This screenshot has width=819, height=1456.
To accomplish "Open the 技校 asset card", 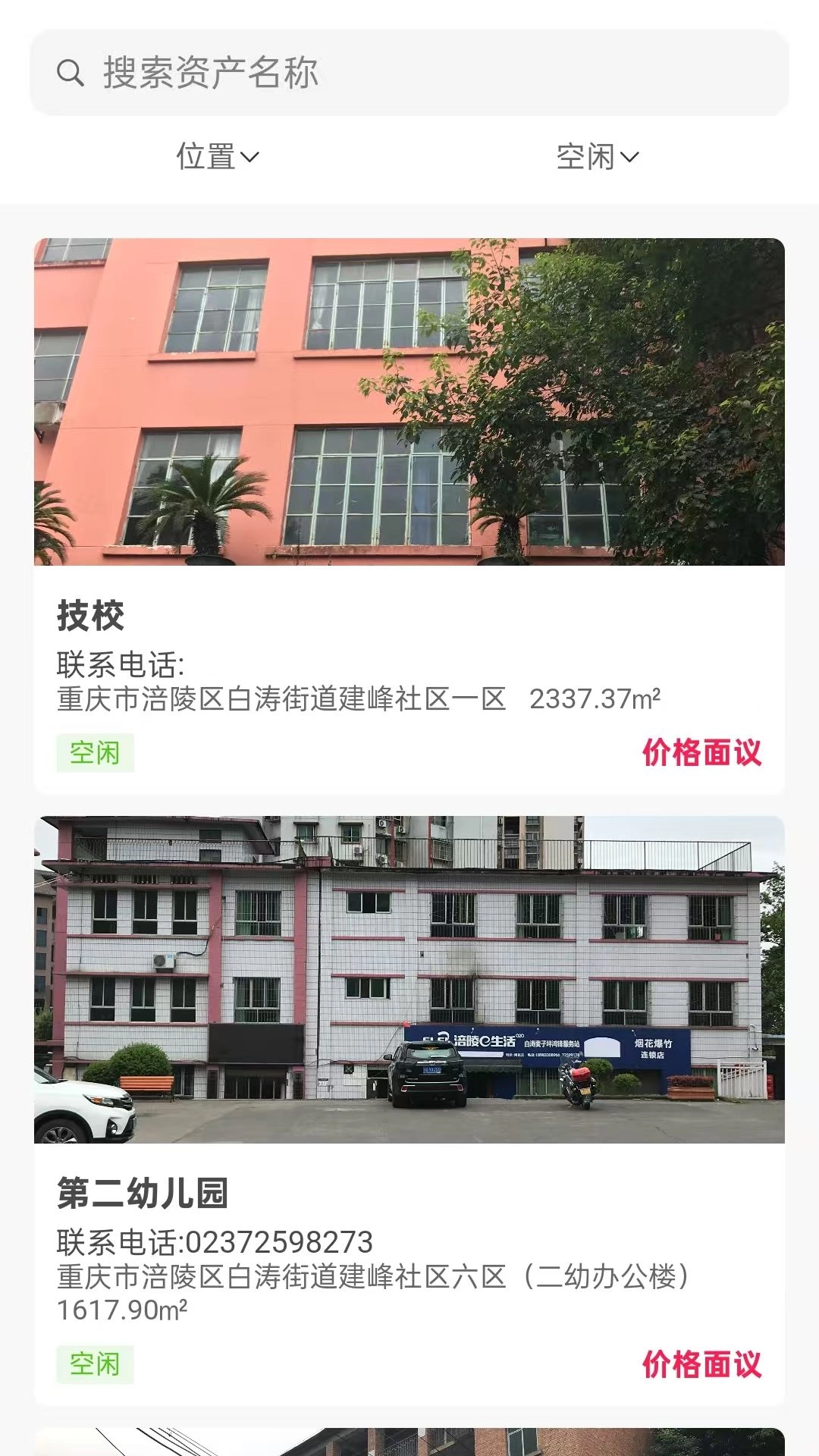I will coord(409,516).
